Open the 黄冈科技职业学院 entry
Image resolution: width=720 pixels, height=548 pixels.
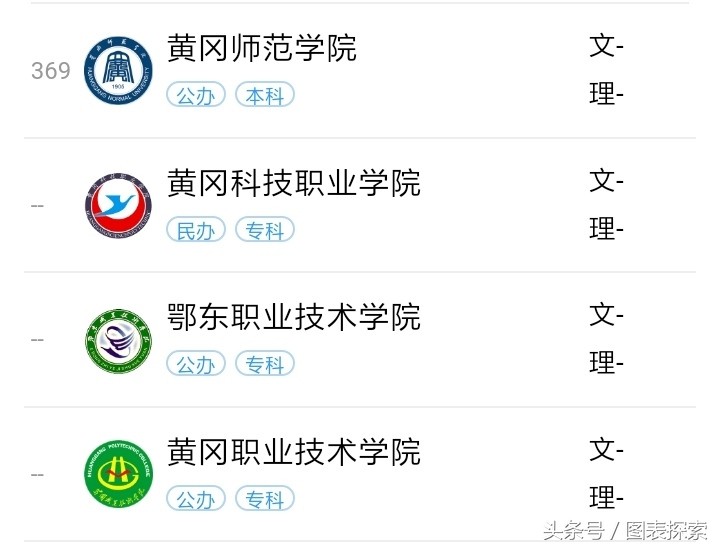coord(293,183)
